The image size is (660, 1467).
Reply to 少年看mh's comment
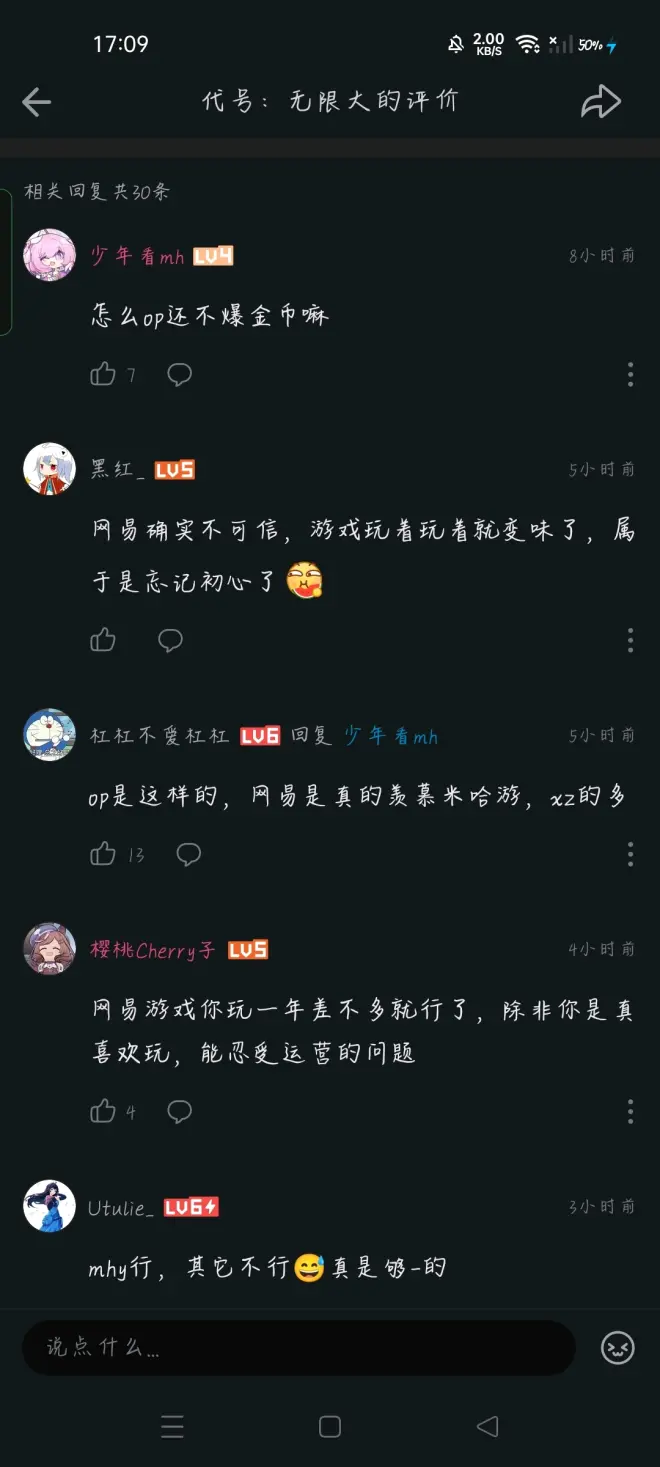(x=179, y=375)
